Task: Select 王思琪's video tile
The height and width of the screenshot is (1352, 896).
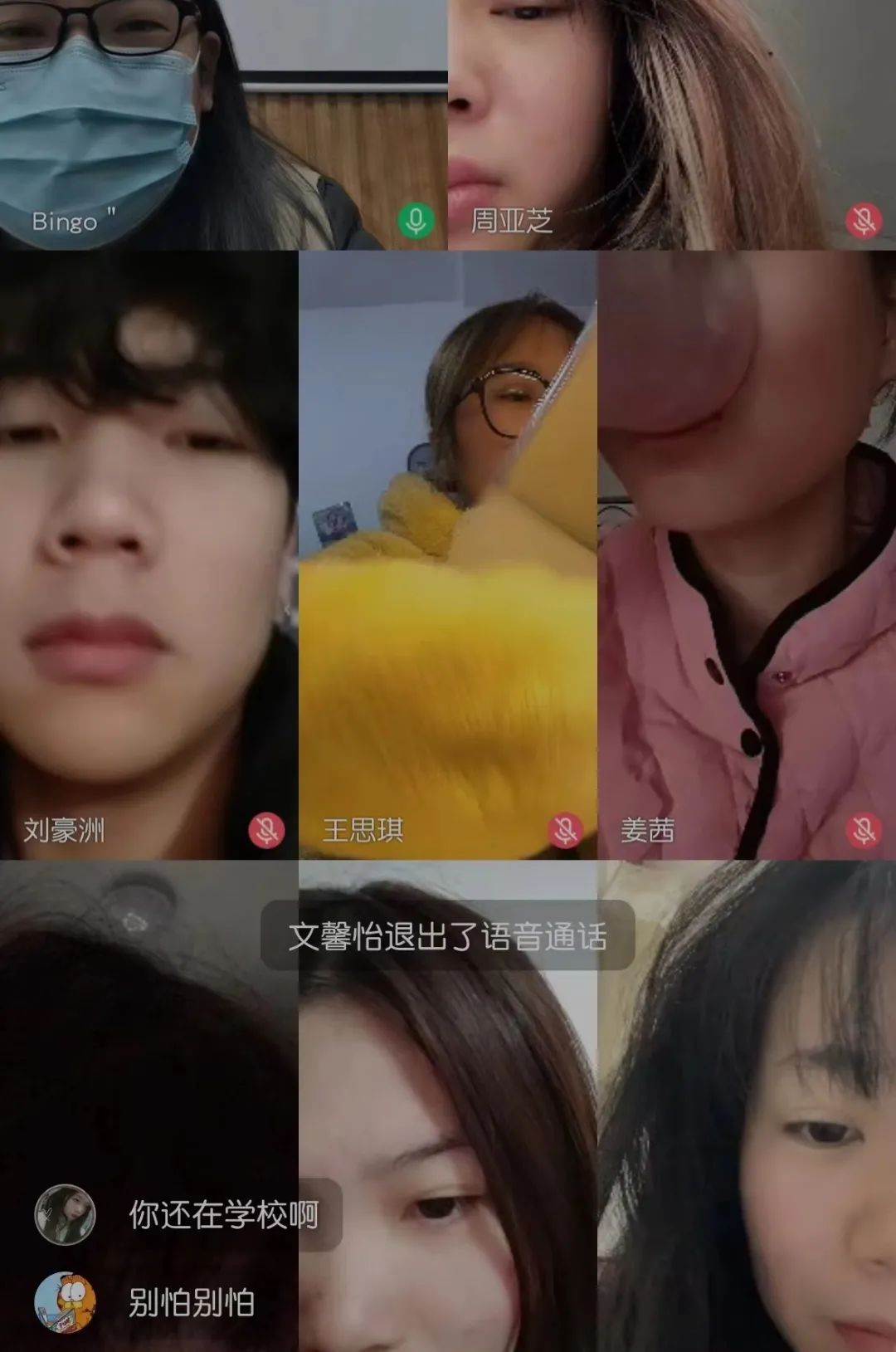Action: pos(447,554)
